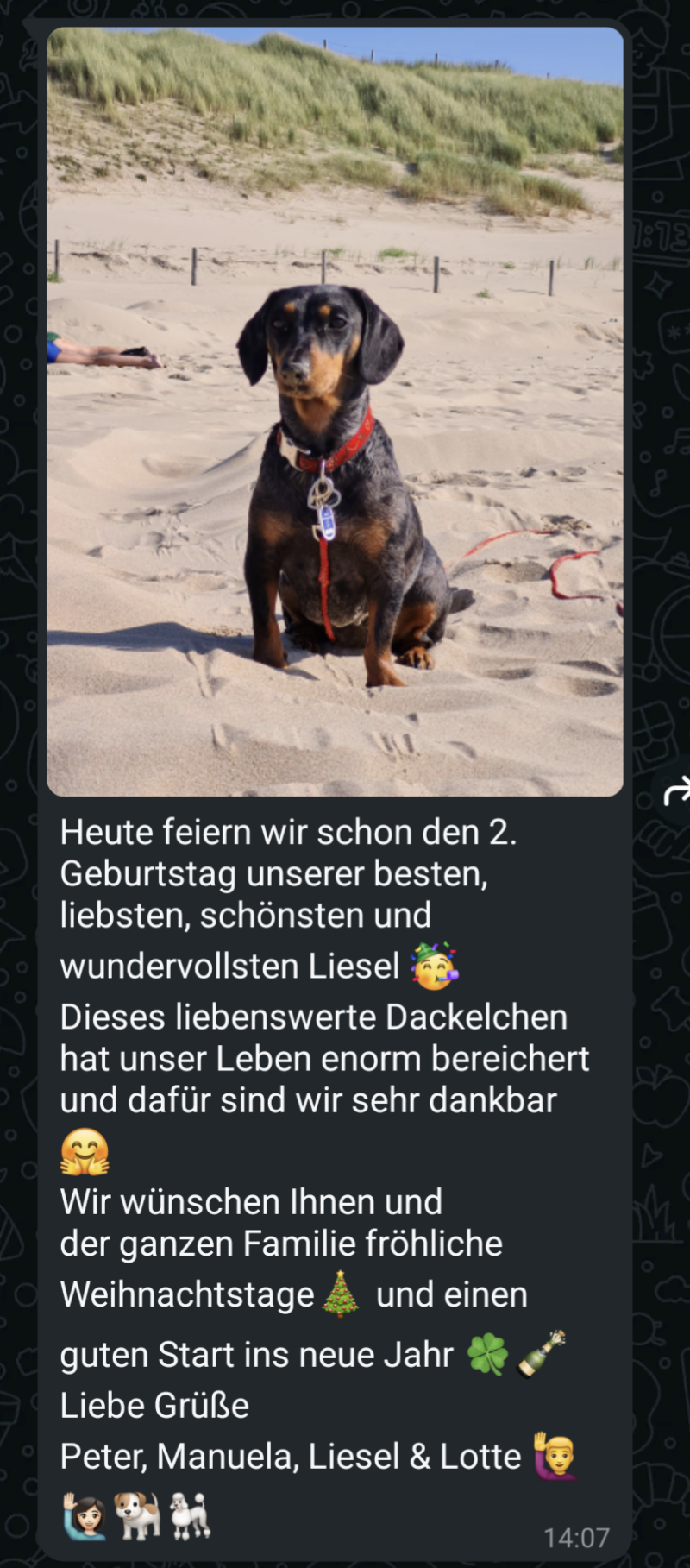
Task: Open the dachshund beach photo in the message
Action: 335,411
